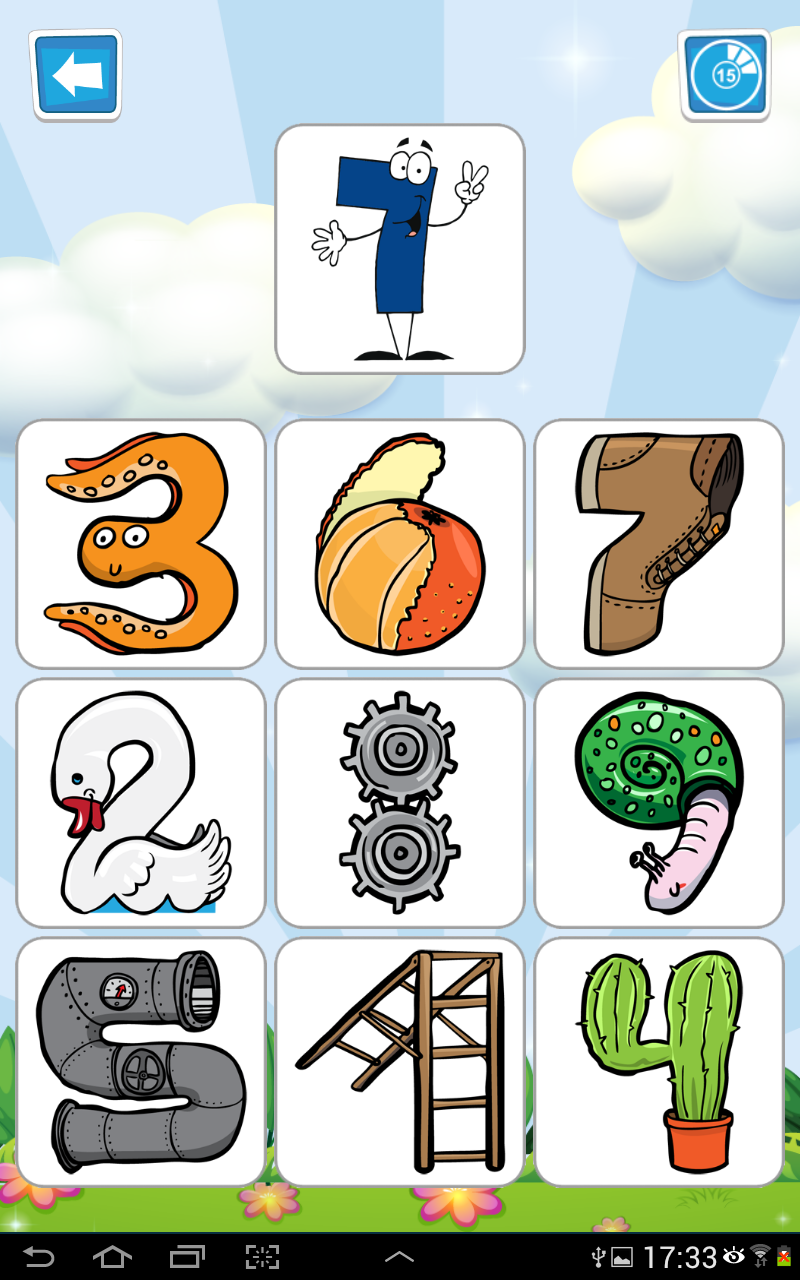The image size is (800, 1280).
Task: Open the Android home screen
Action: (113, 1256)
